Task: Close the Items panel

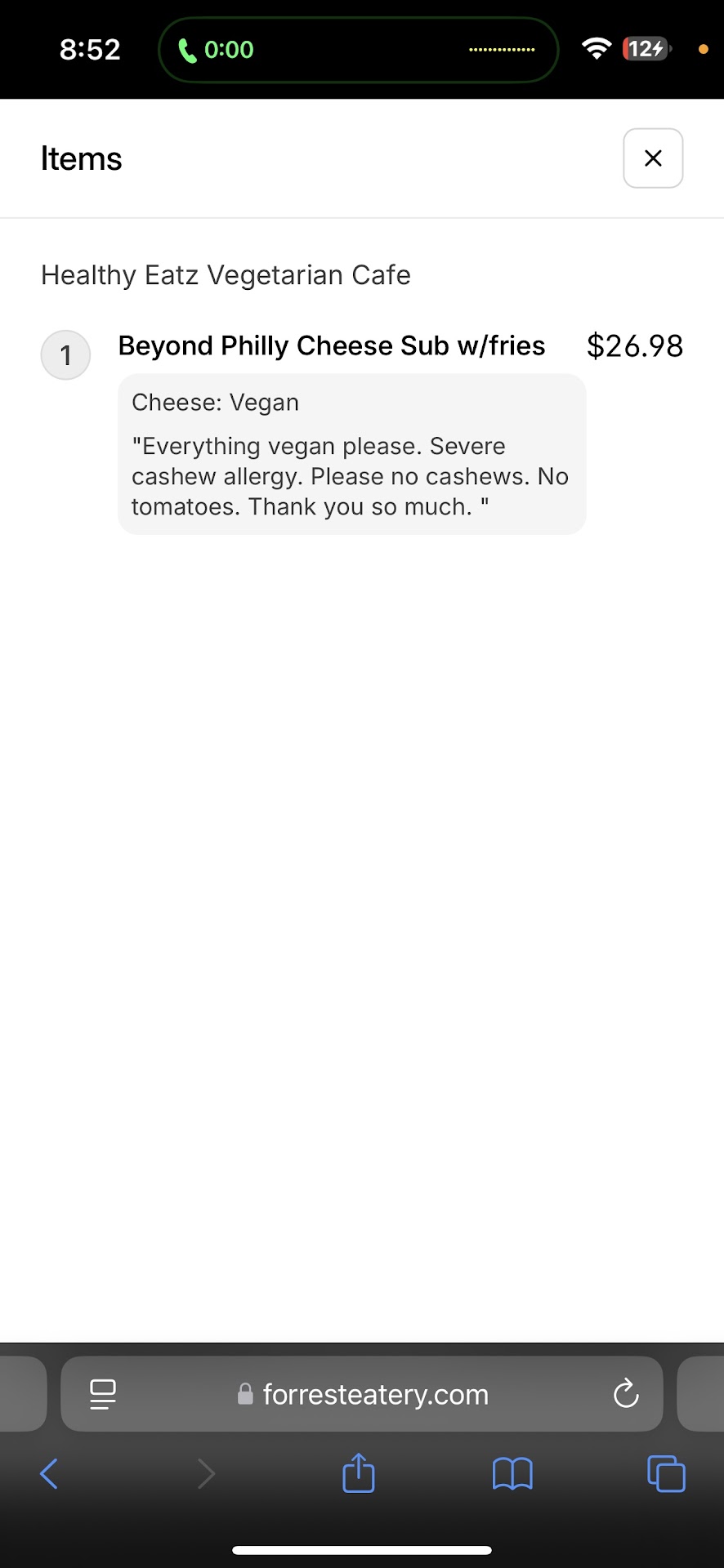Action: (x=653, y=158)
